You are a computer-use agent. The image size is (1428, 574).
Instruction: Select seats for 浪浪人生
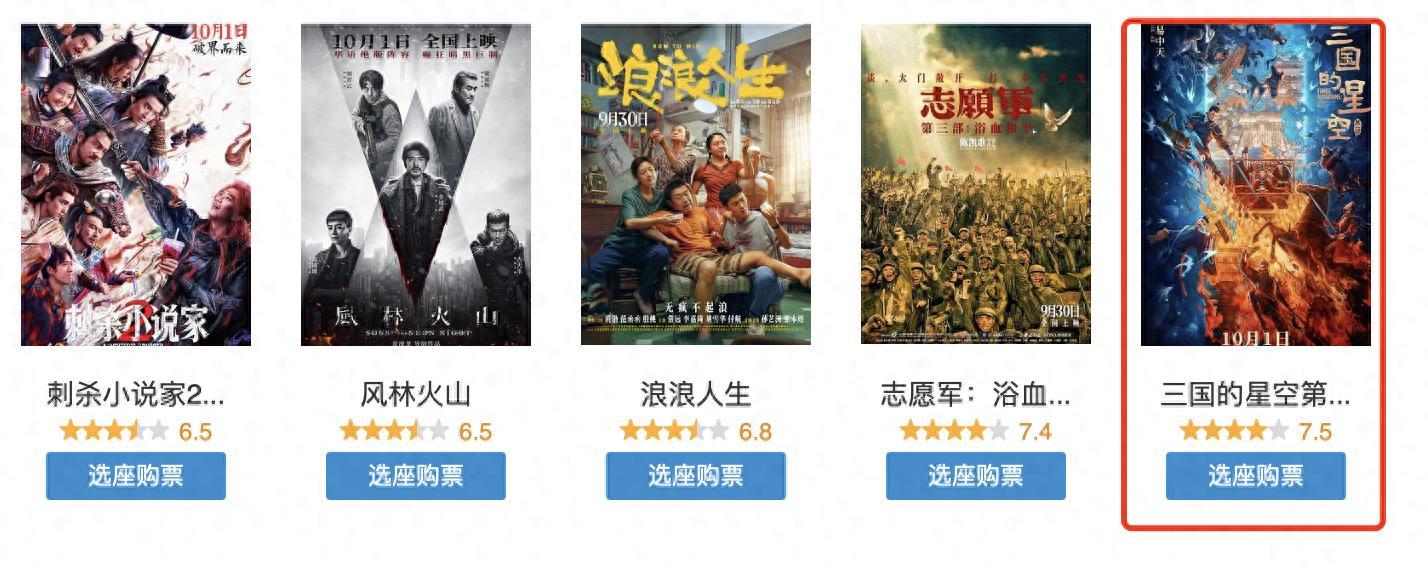click(x=695, y=475)
